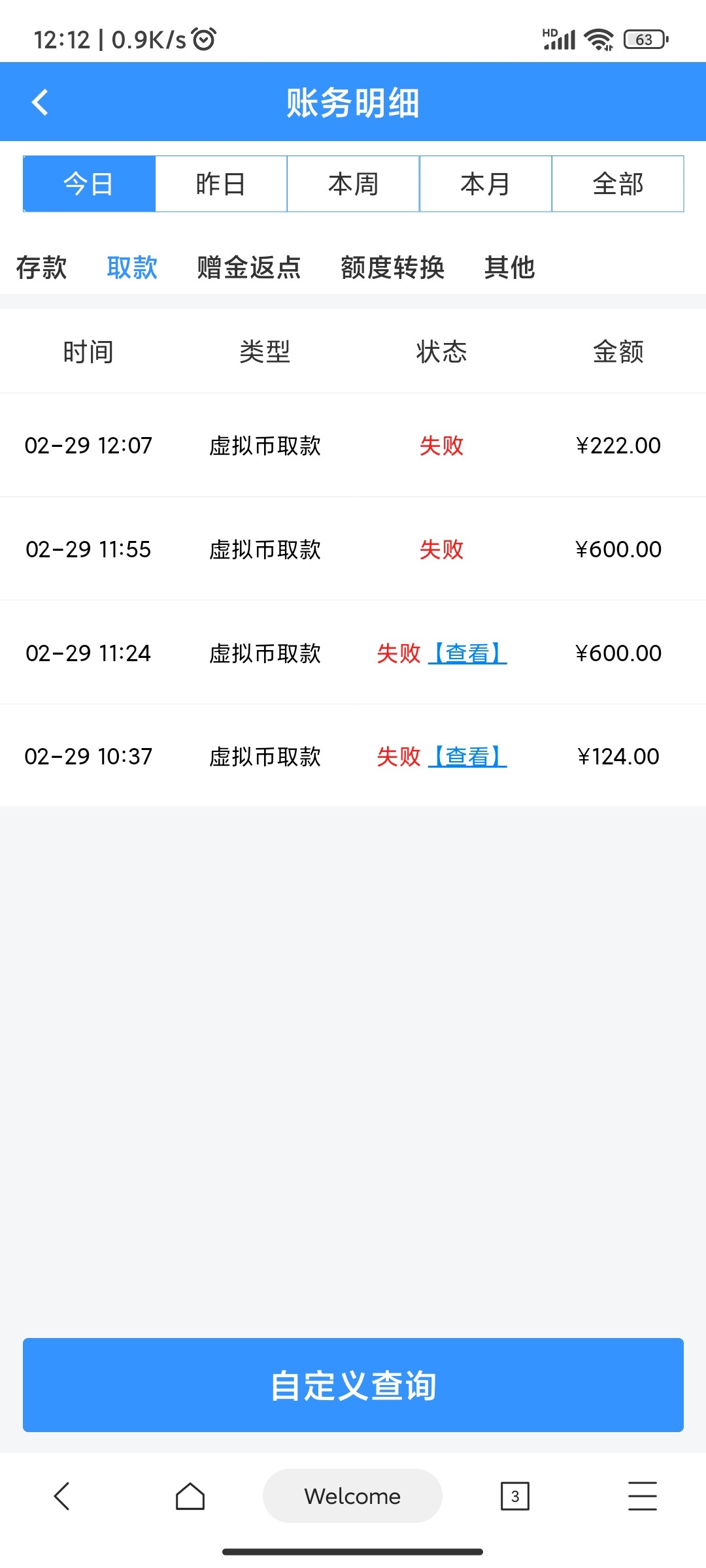Tap the Welcome address pill

(352, 1496)
